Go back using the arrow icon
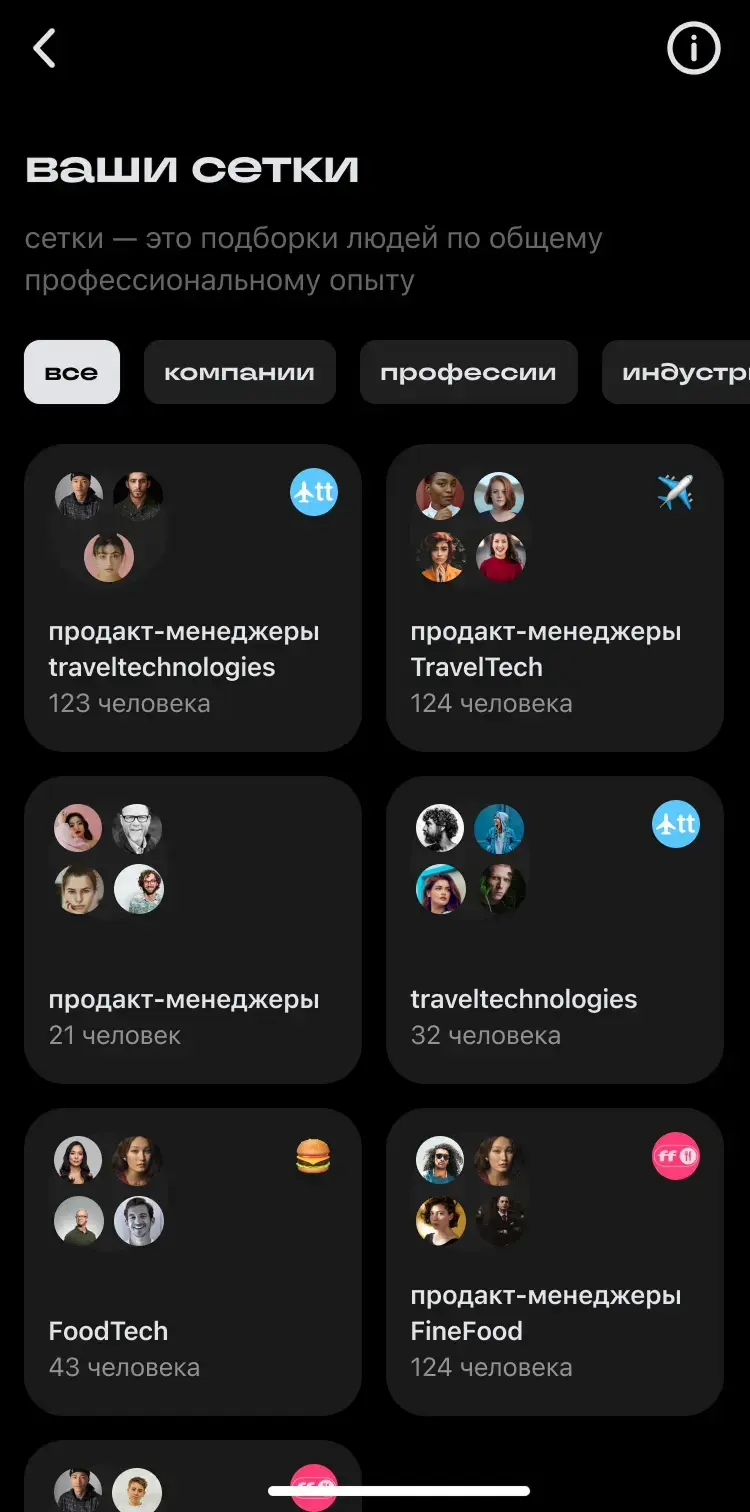 point(44,48)
